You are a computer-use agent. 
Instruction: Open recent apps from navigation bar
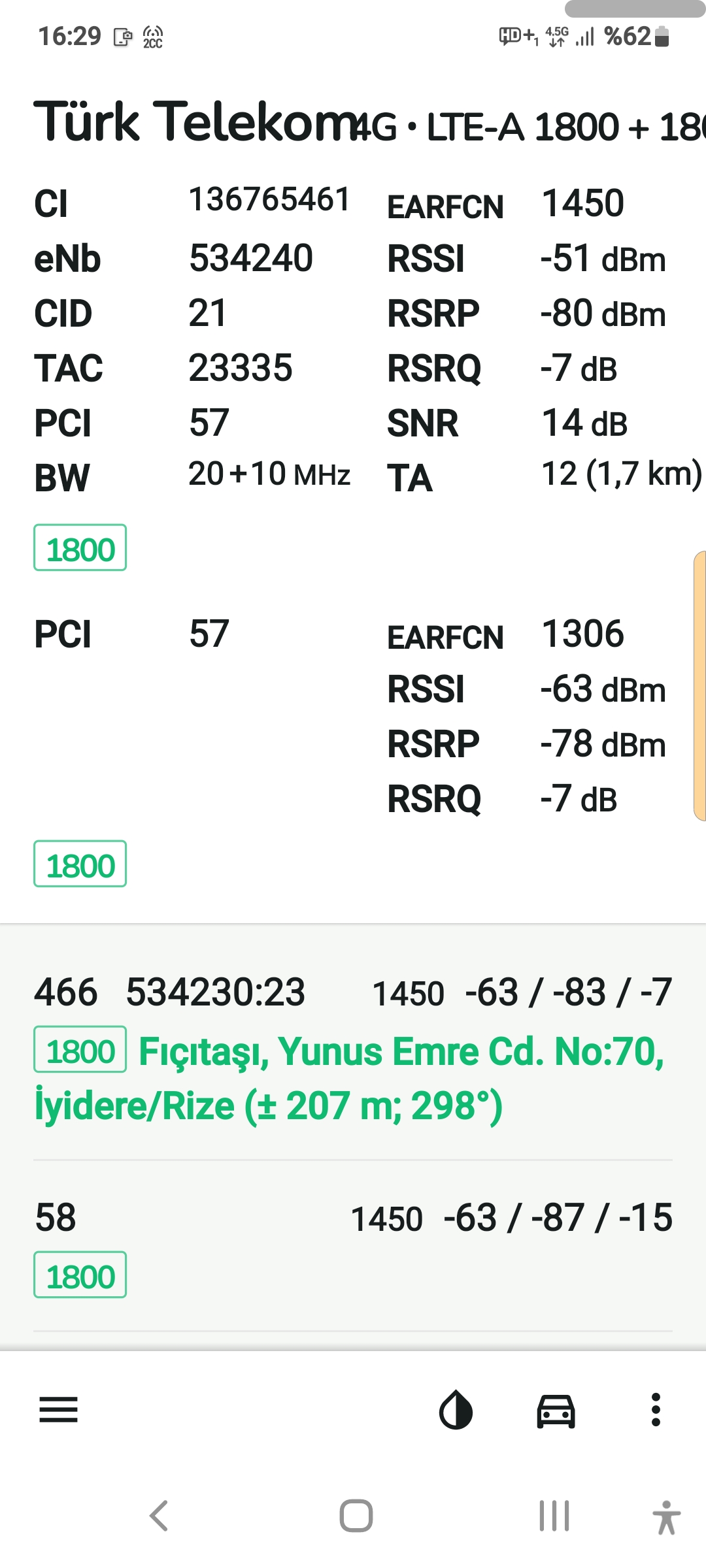(554, 1516)
